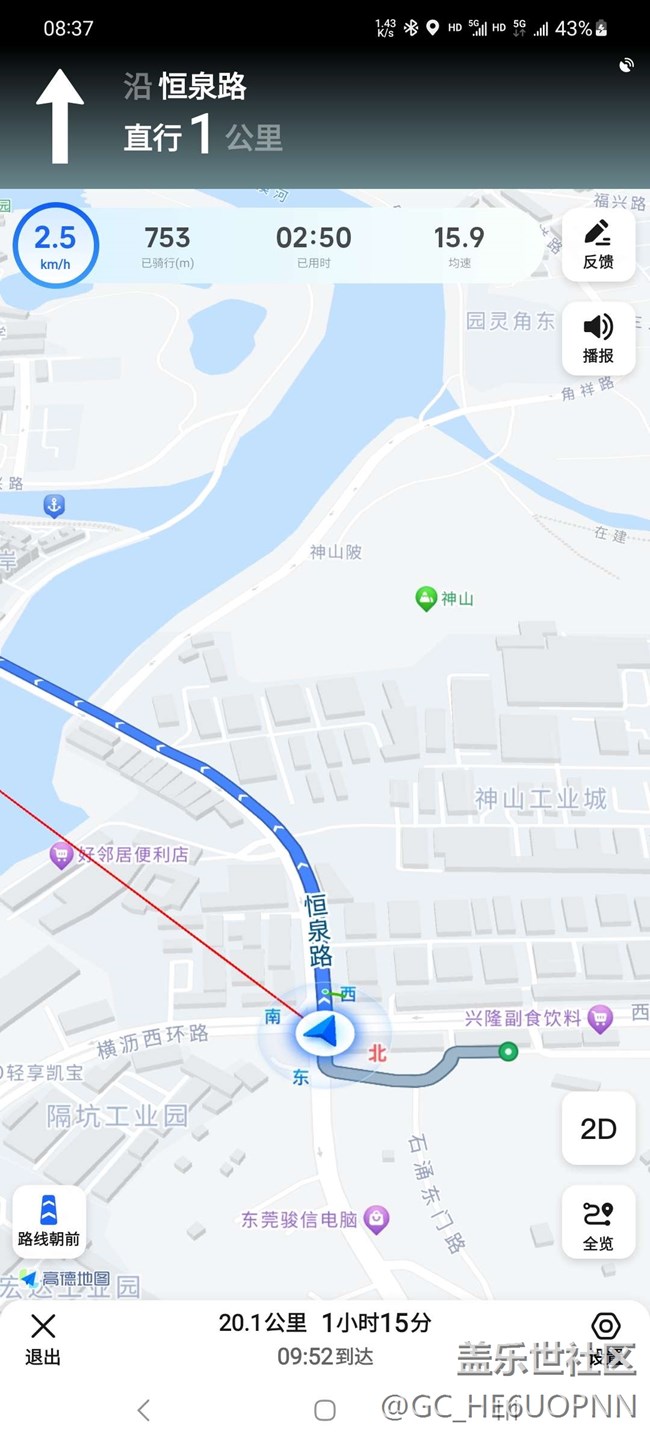Show the 全览 route overview
The width and height of the screenshot is (650, 1444).
pos(598,1222)
